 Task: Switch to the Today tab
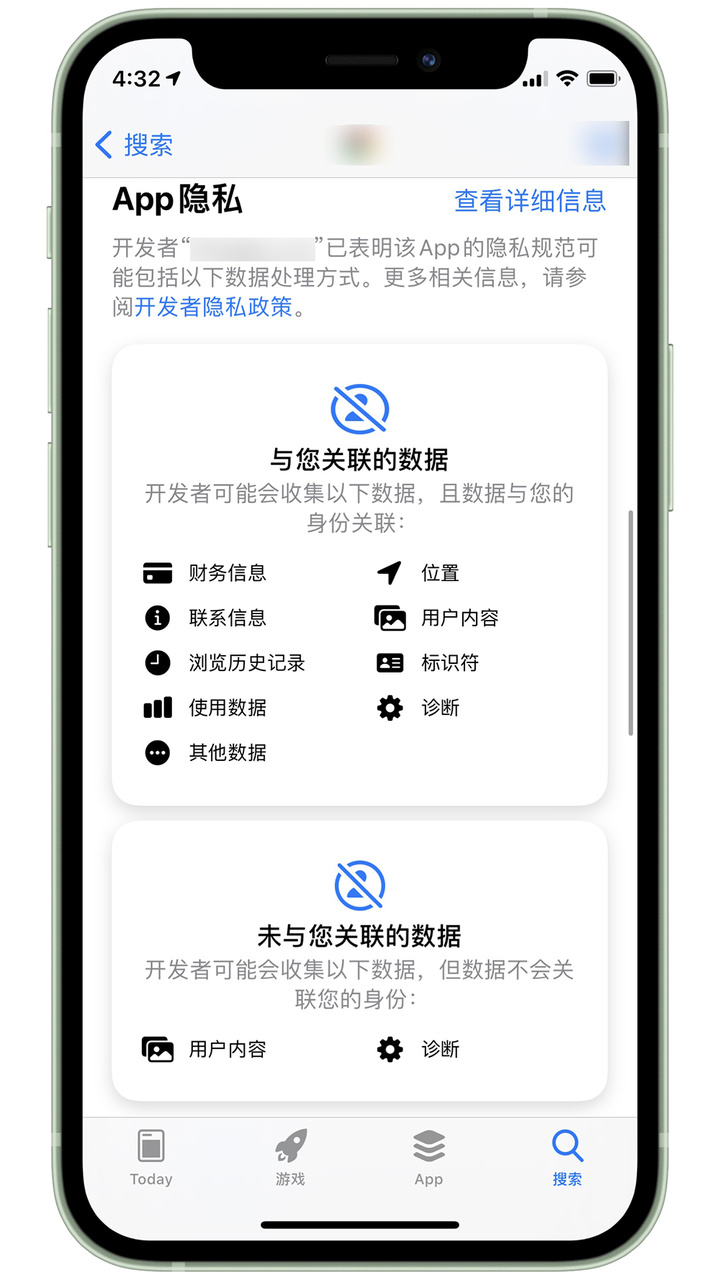pyautogui.click(x=151, y=1158)
